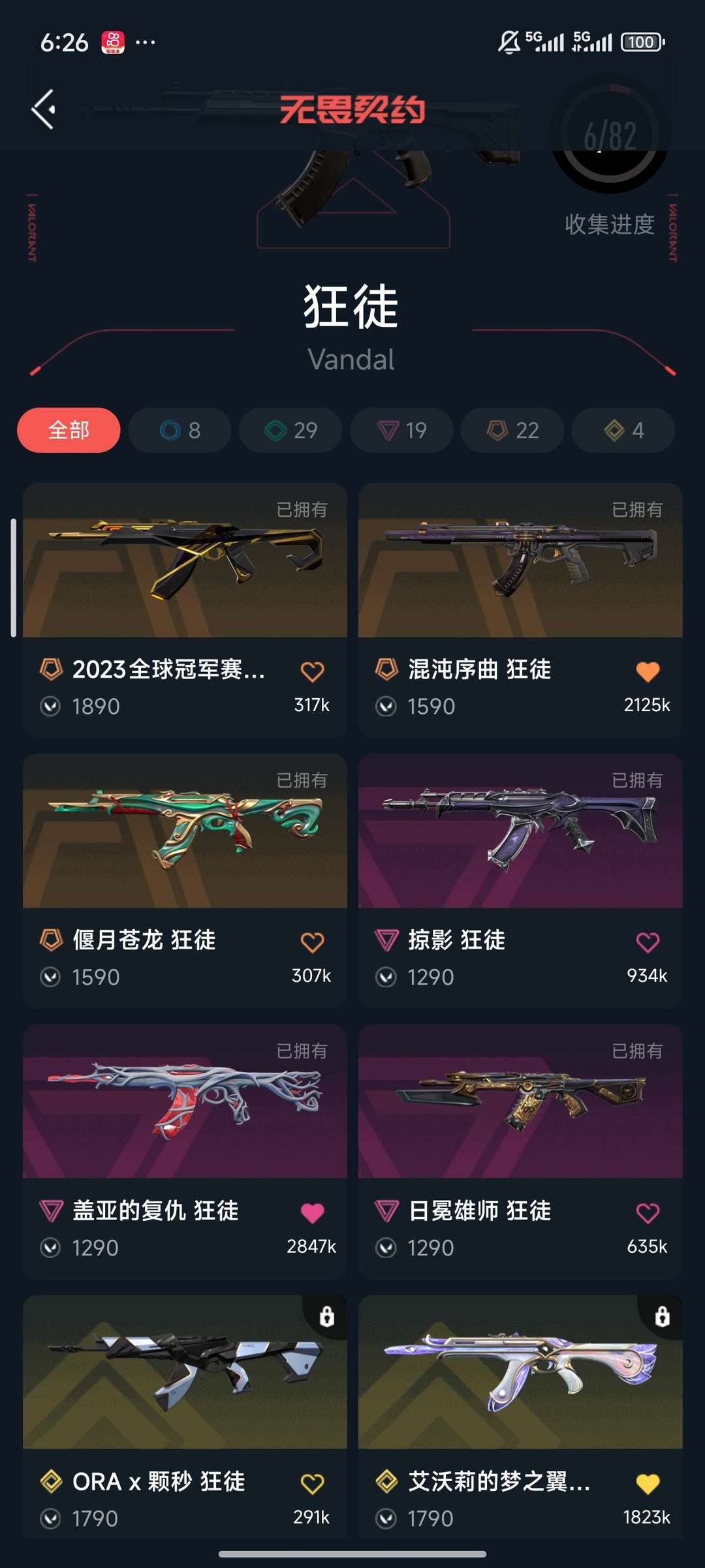Select the gold rarity filter showing 4
The width and height of the screenshot is (705, 1568).
pos(623,430)
